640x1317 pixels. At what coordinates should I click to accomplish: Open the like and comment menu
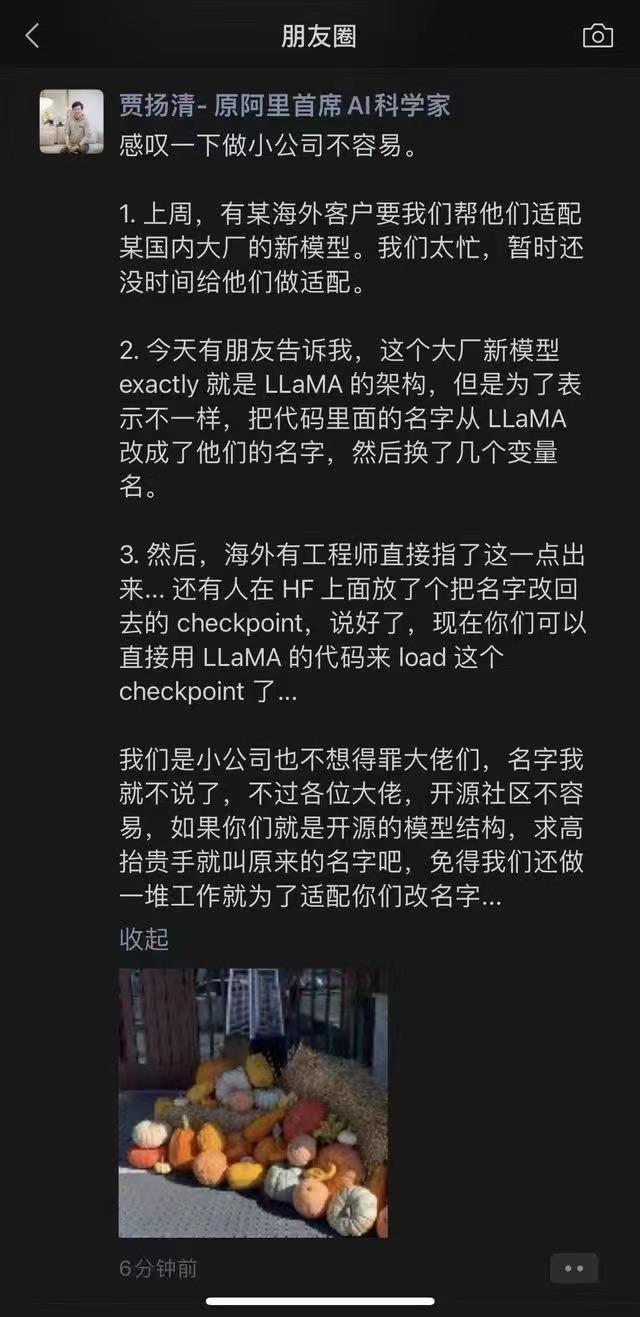coord(574,1268)
